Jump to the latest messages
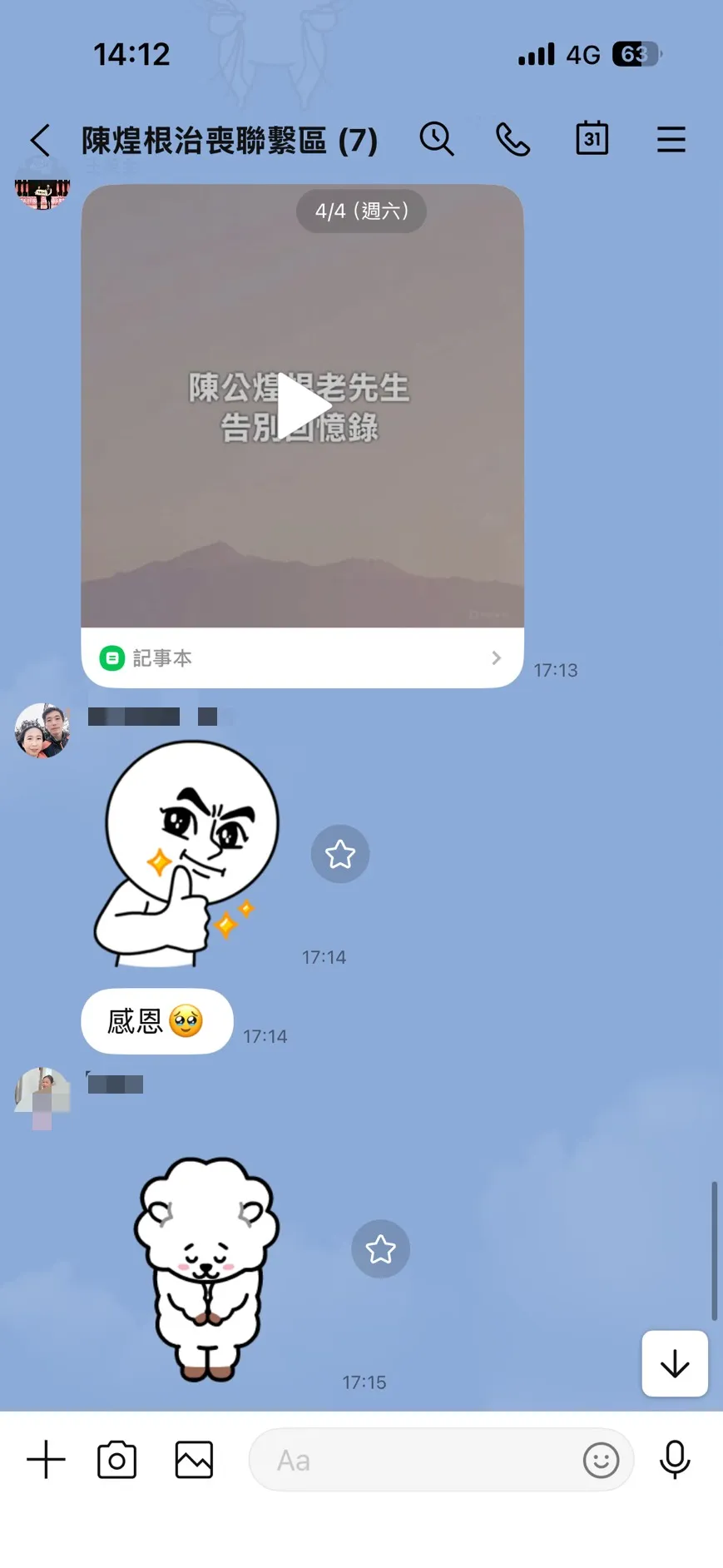Image resolution: width=723 pixels, height=1568 pixels. click(674, 1363)
